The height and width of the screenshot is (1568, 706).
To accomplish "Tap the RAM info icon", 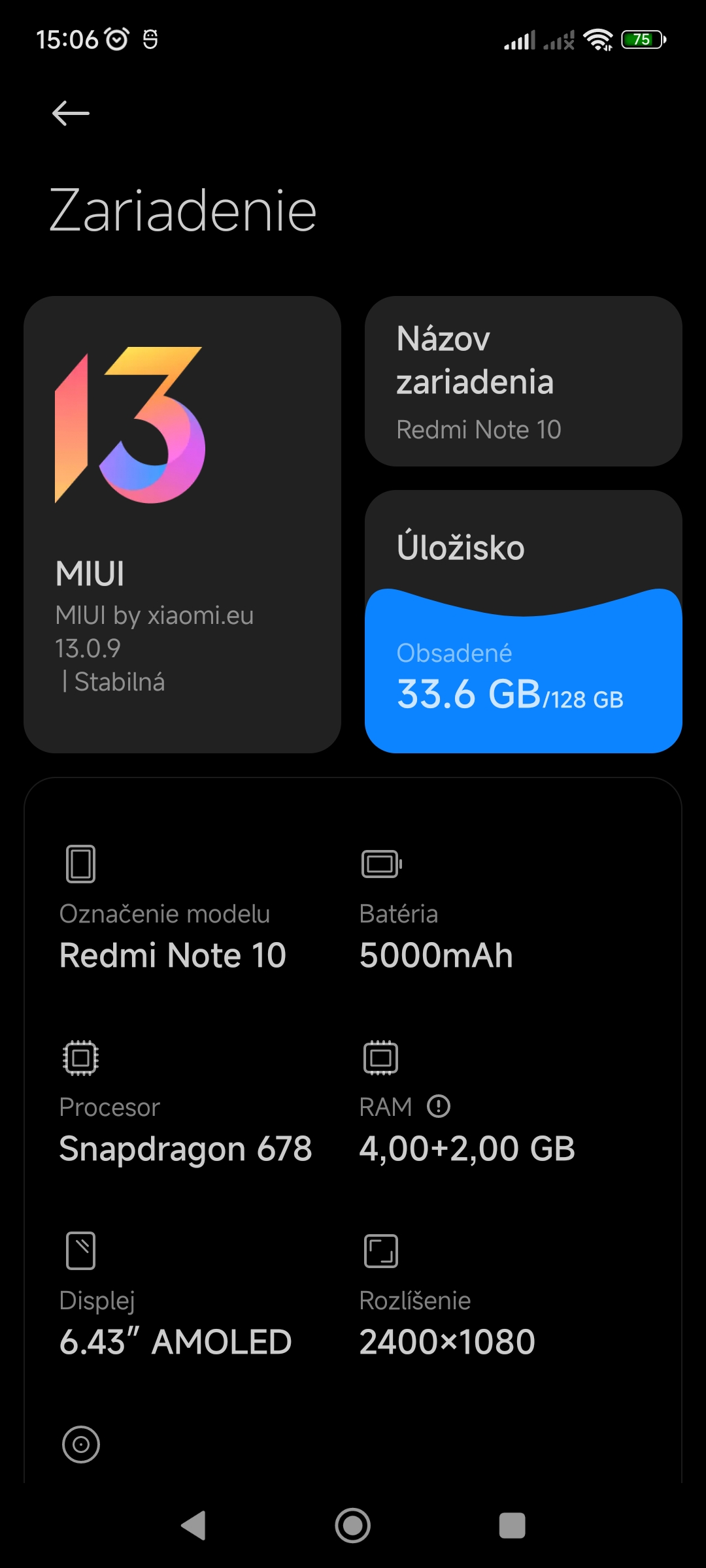I will click(x=439, y=1107).
